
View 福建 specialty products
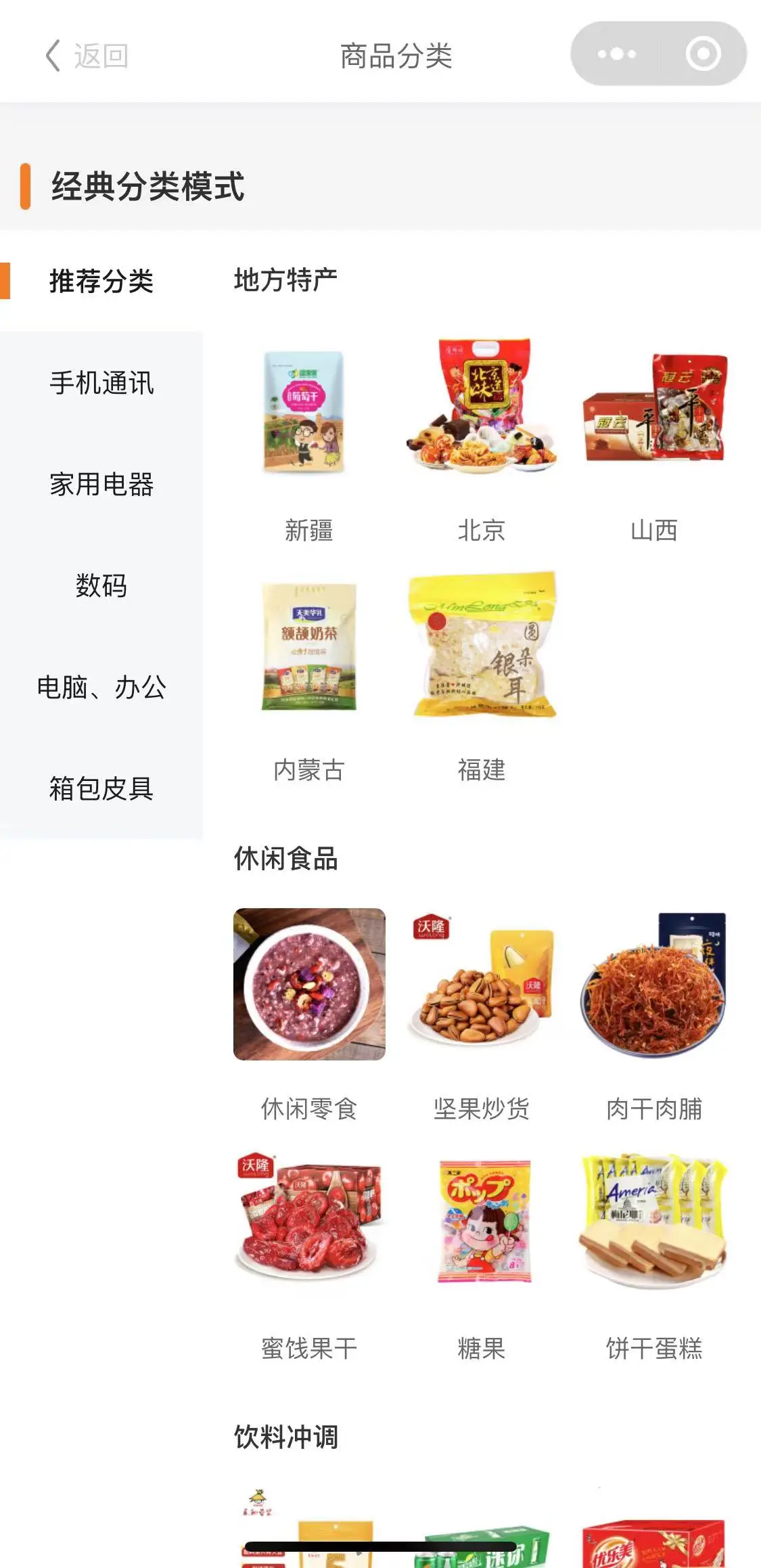(482, 677)
